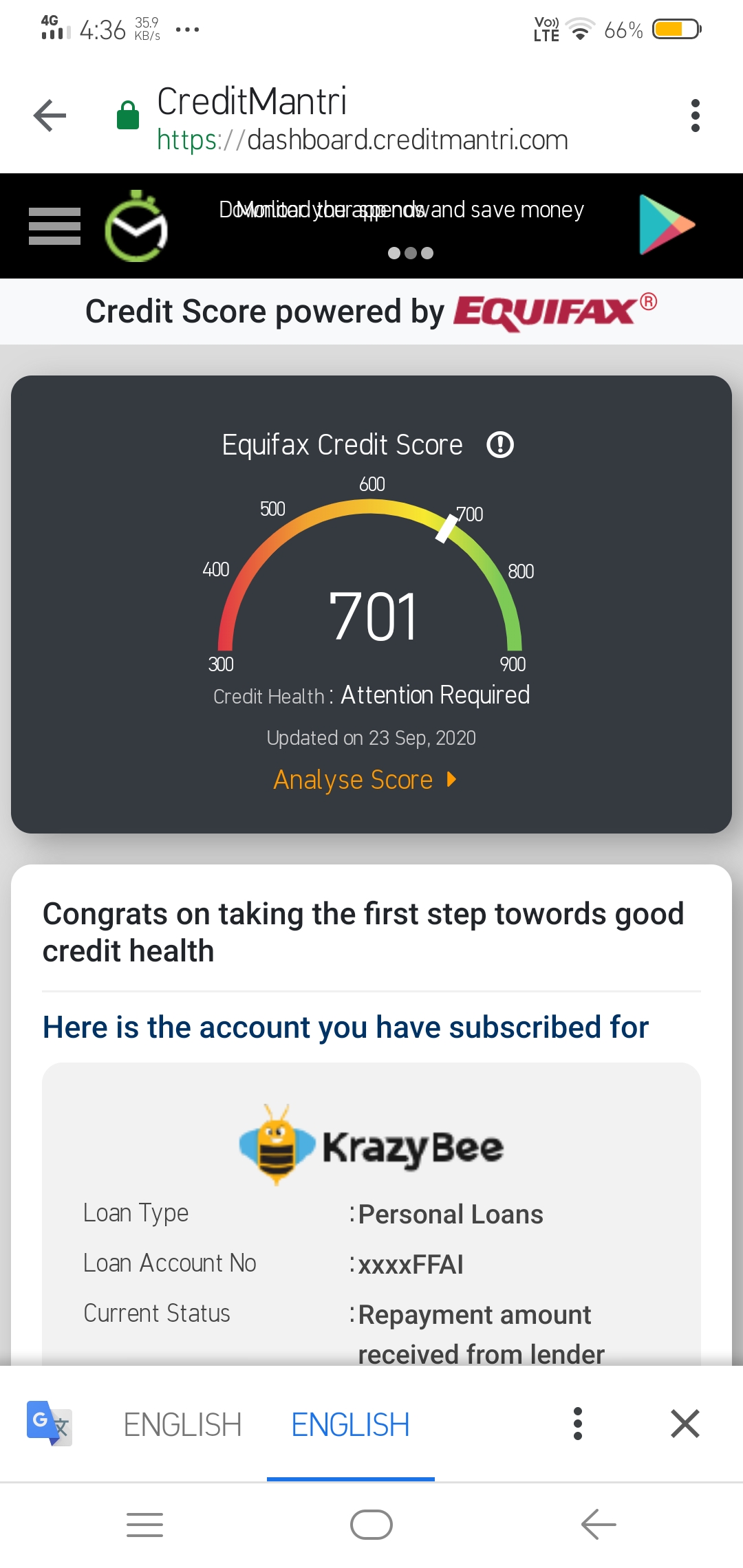Open the browser overflow menu

[x=696, y=116]
